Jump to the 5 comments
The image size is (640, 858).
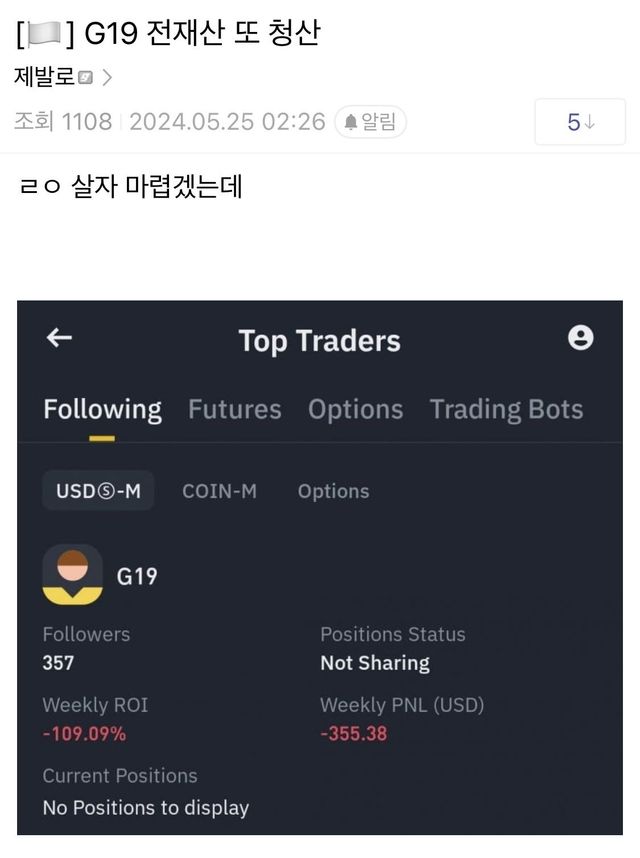point(580,122)
